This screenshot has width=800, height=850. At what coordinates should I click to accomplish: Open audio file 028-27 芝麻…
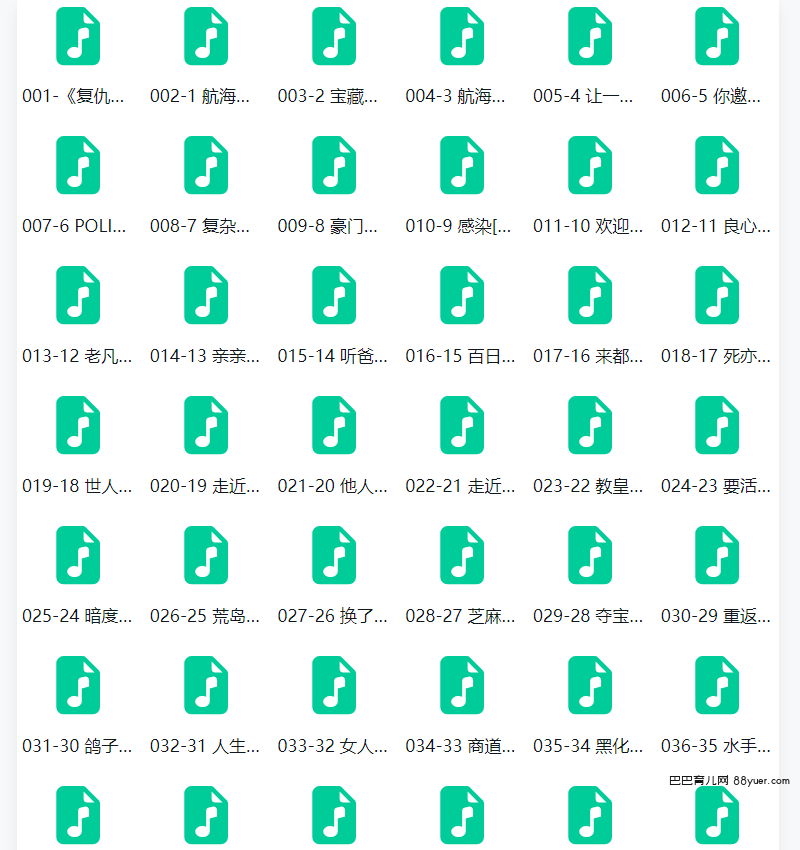point(462,555)
